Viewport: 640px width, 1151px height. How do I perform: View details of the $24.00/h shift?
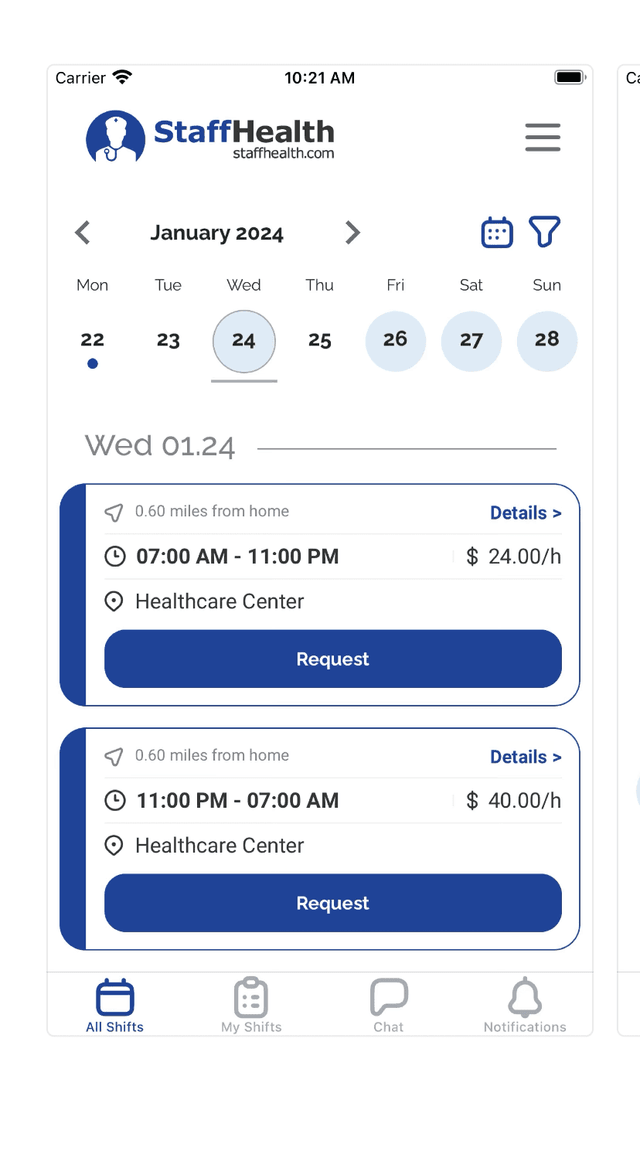525,513
